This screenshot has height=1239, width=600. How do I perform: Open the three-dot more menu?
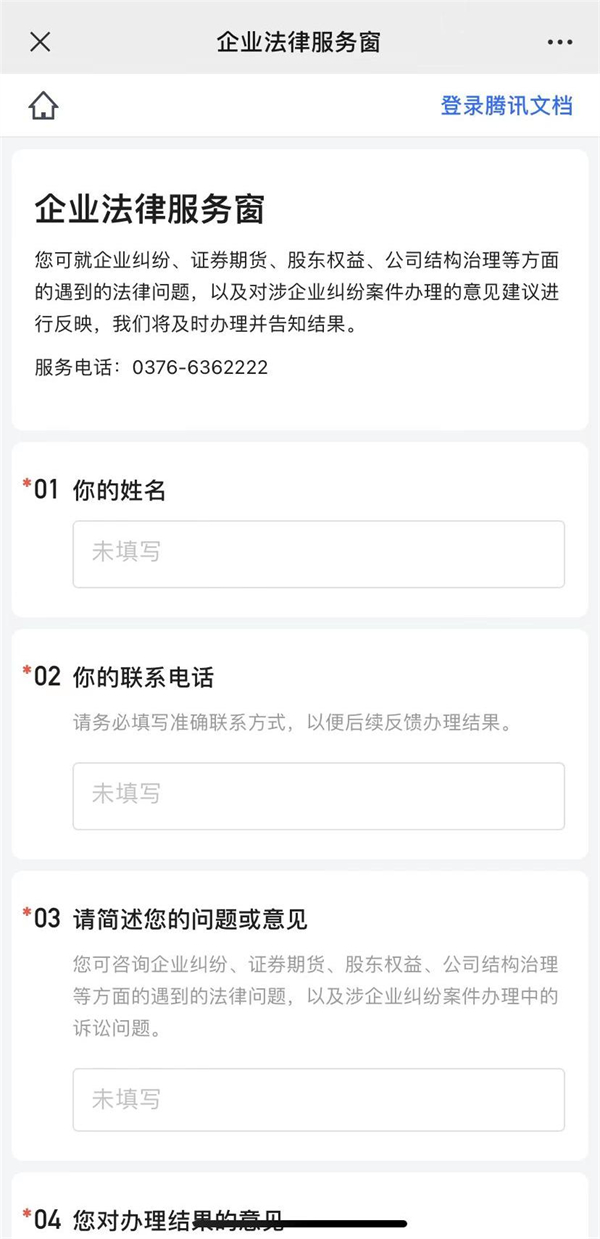click(560, 42)
